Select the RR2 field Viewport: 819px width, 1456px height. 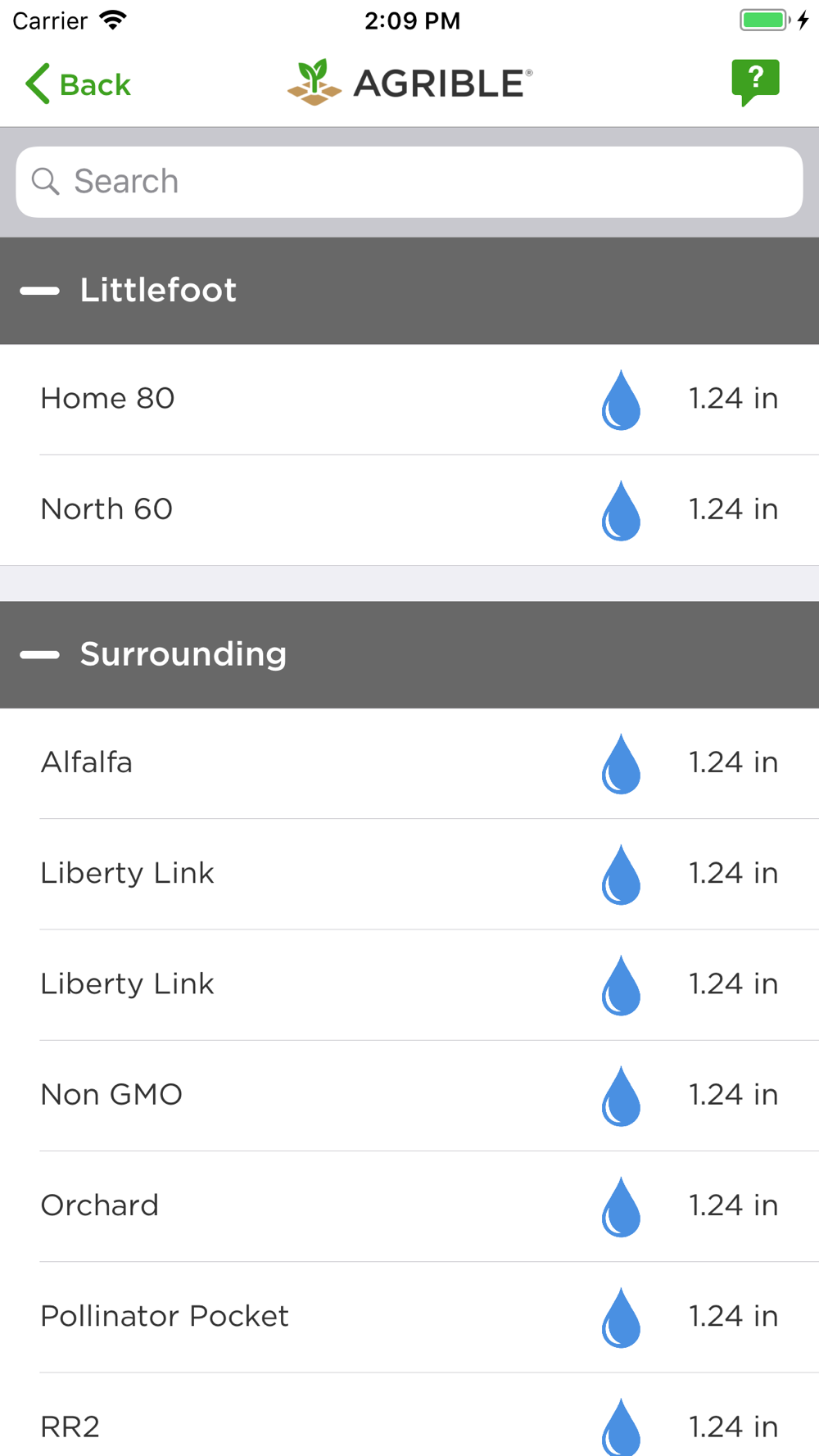(x=409, y=1415)
